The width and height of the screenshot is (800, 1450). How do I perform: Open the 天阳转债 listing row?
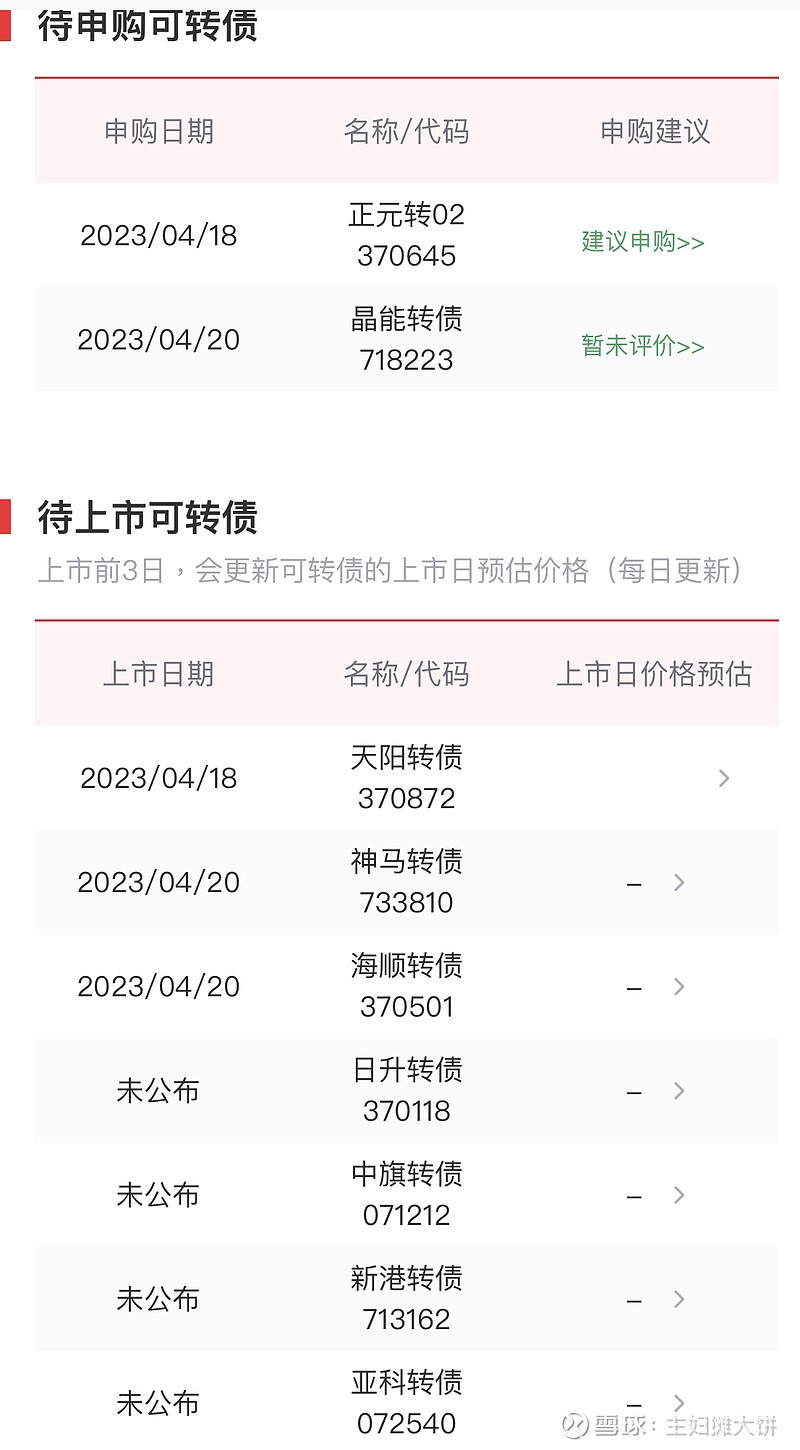click(x=407, y=778)
